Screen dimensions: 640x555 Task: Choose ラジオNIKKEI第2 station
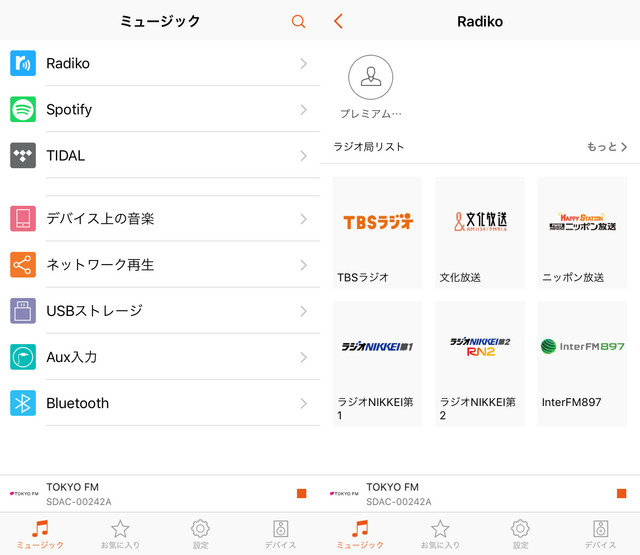[x=480, y=363]
